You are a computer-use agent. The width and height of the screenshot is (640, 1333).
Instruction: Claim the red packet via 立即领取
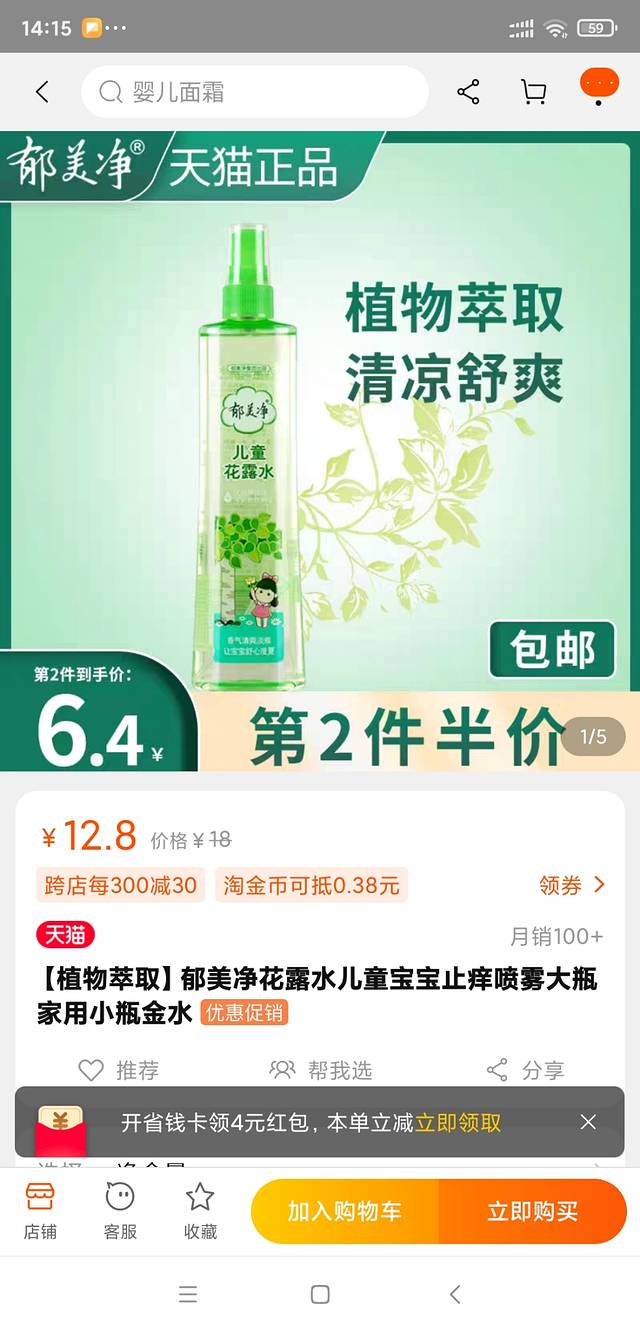click(x=458, y=1122)
